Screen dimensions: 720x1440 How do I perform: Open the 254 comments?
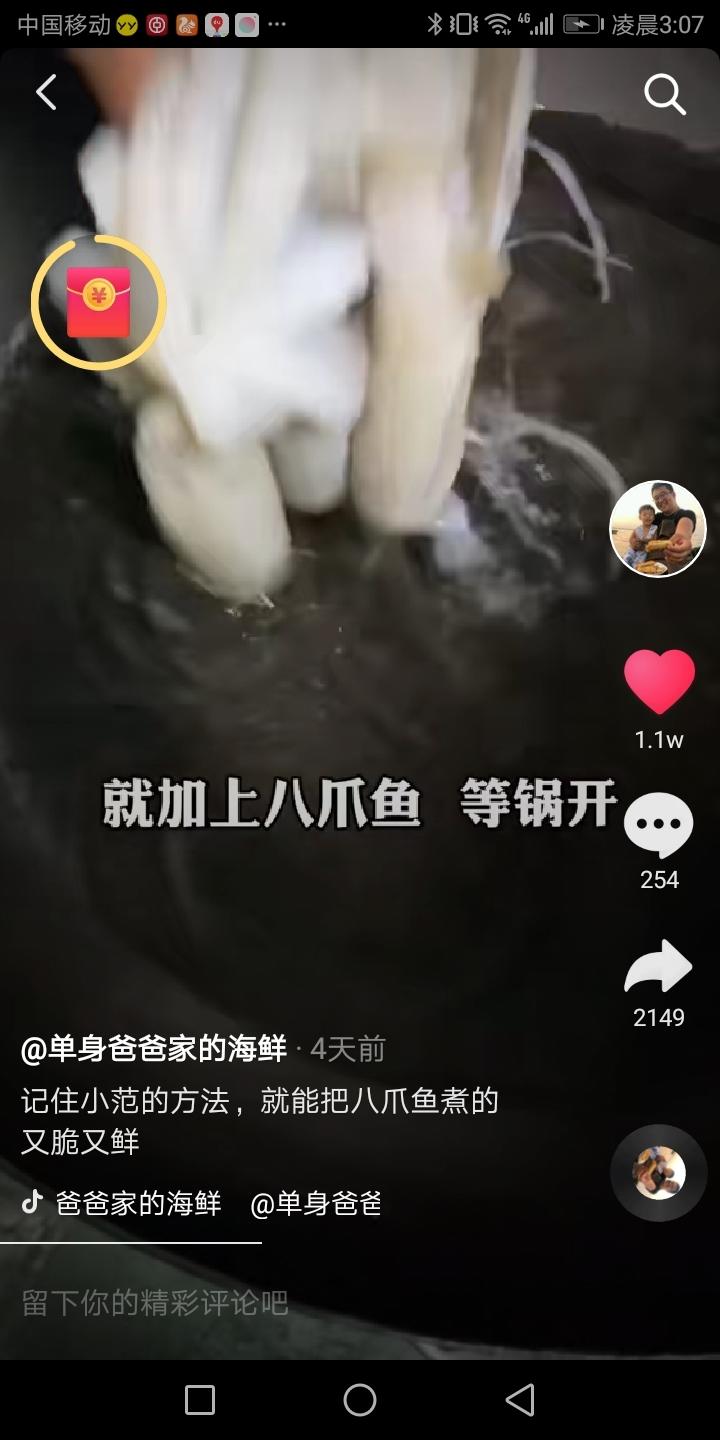click(658, 826)
